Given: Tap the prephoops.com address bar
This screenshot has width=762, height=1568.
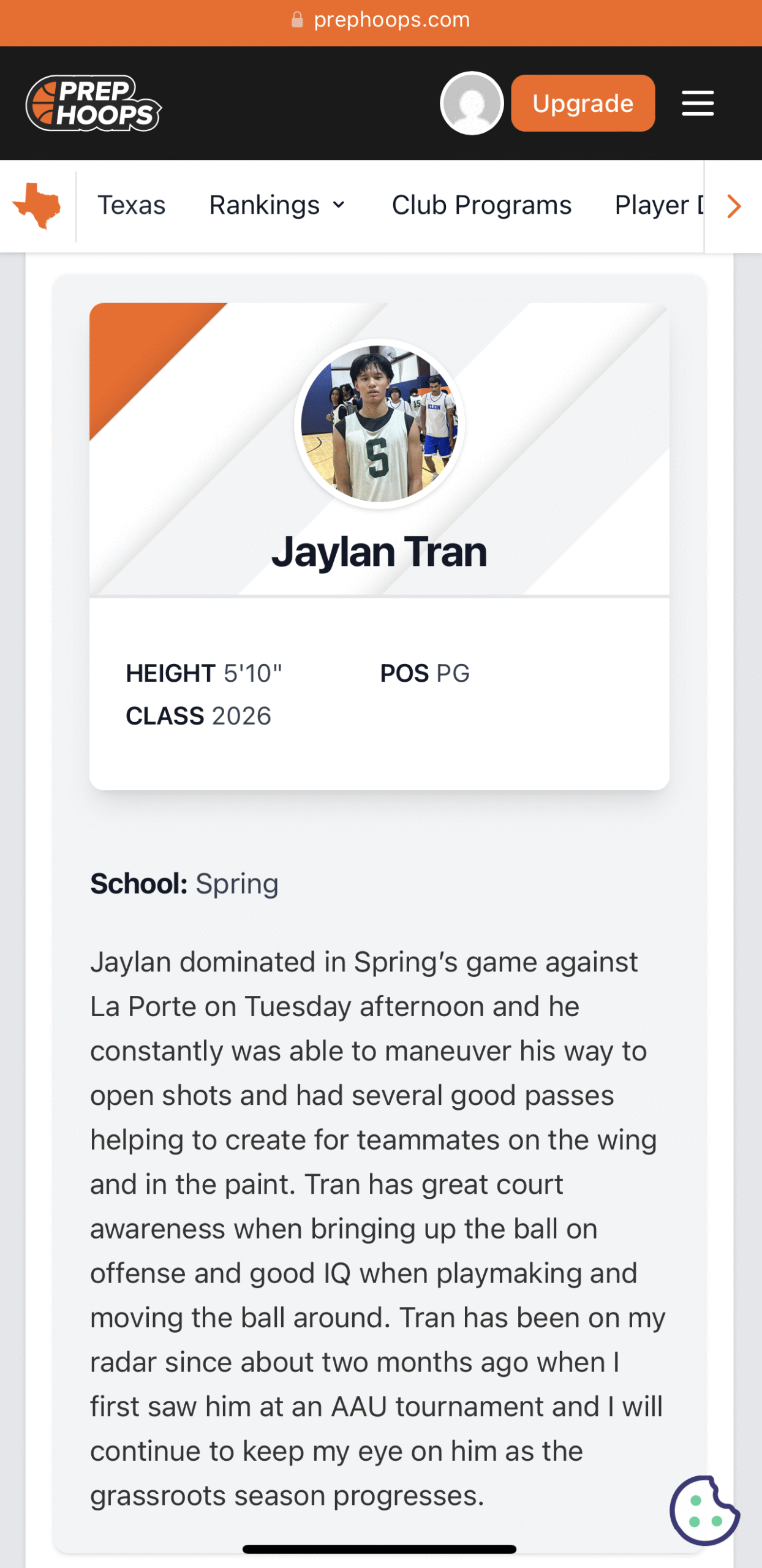Looking at the screenshot, I should pos(381,20).
